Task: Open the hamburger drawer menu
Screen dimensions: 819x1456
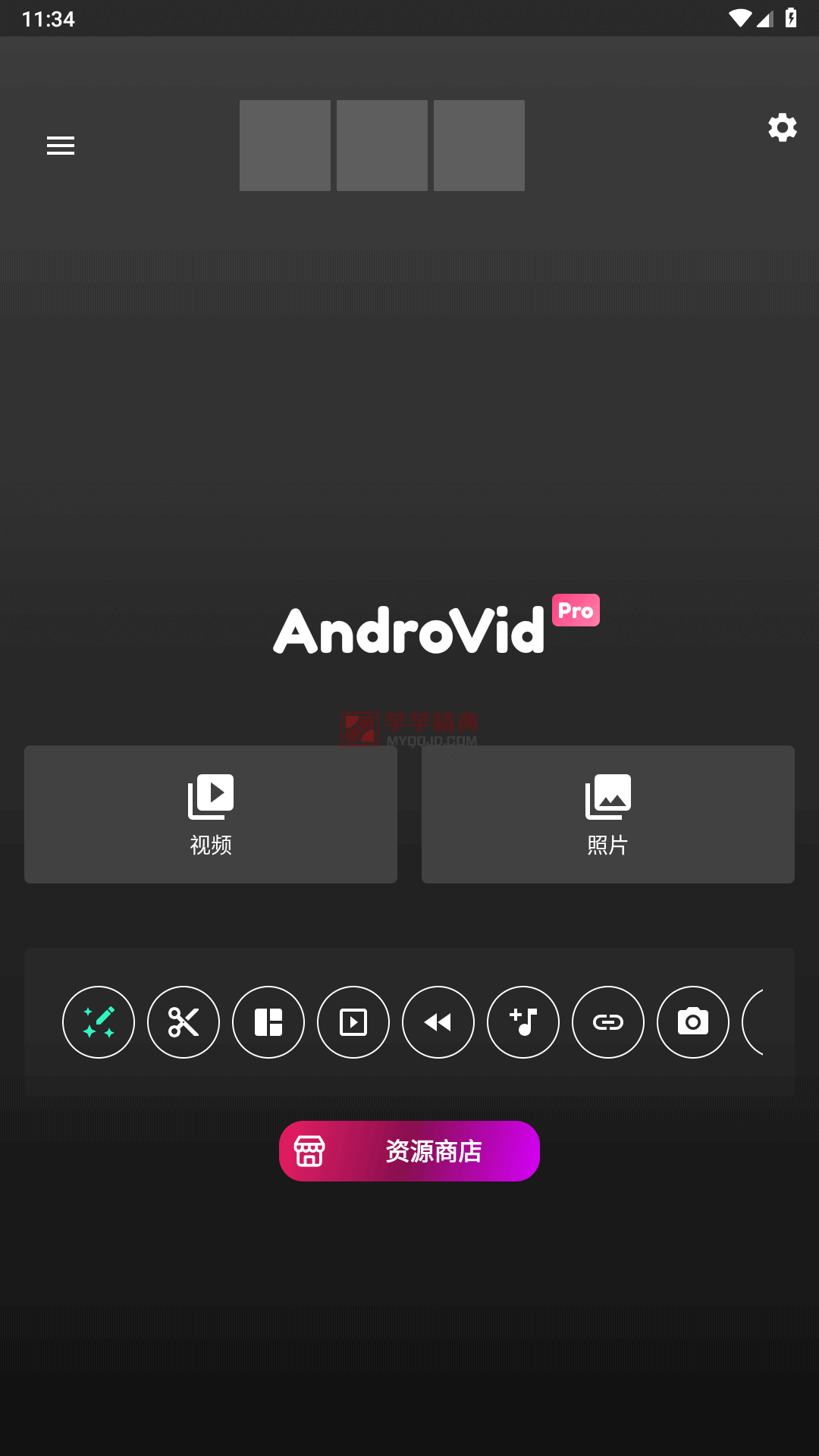Action: (61, 146)
